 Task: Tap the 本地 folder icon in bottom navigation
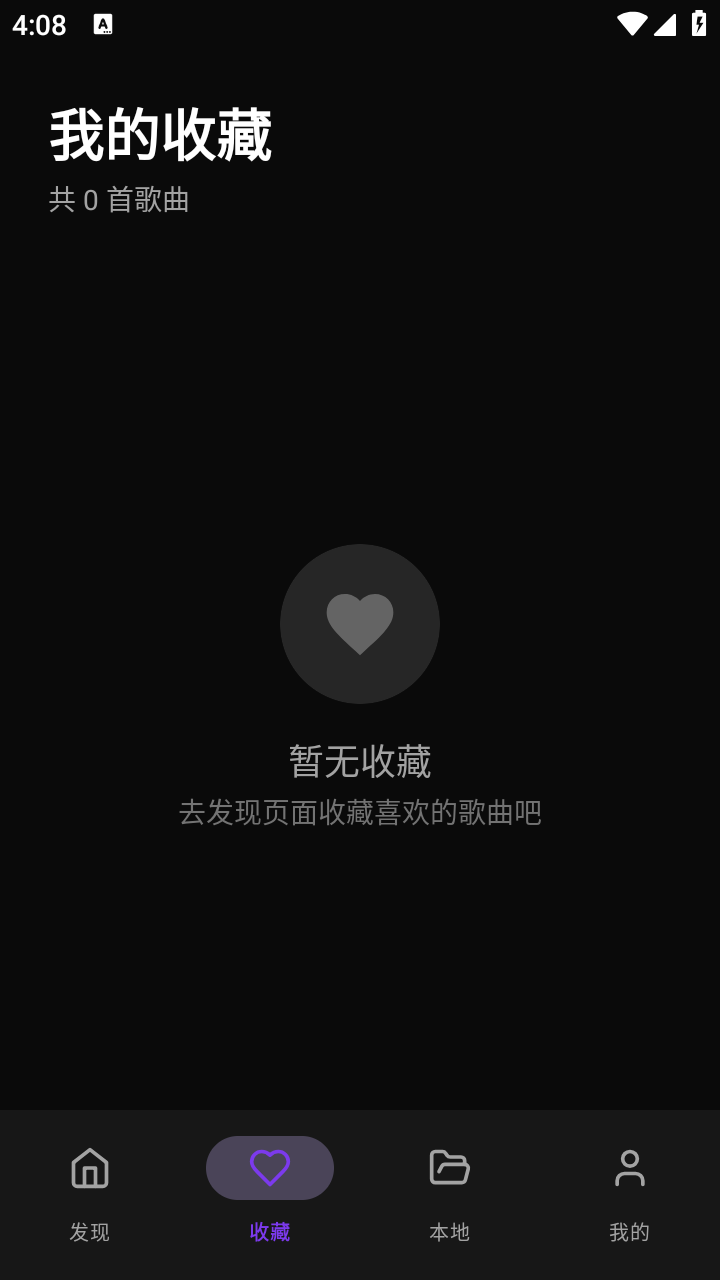click(449, 1166)
